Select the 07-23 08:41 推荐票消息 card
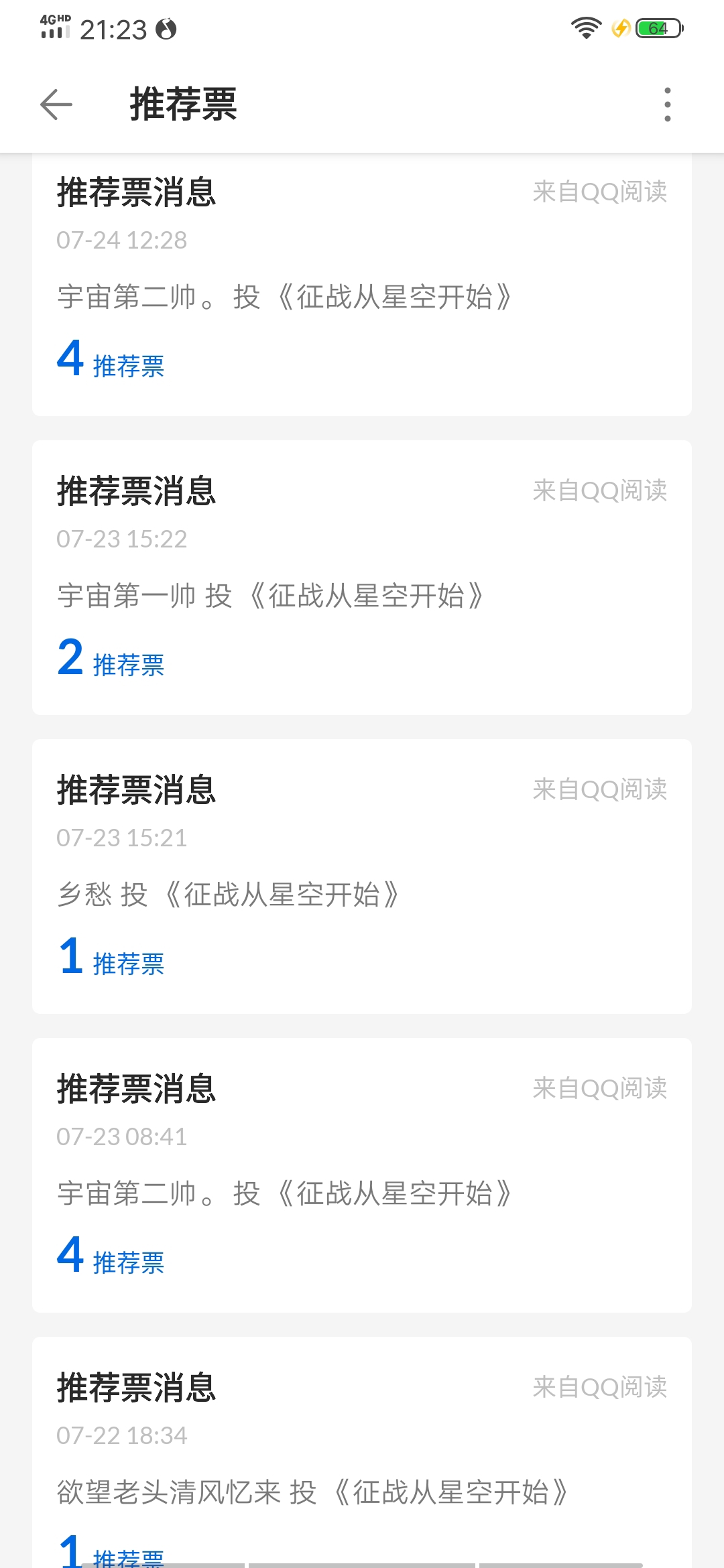Image resolution: width=724 pixels, height=1568 pixels. (362, 1175)
